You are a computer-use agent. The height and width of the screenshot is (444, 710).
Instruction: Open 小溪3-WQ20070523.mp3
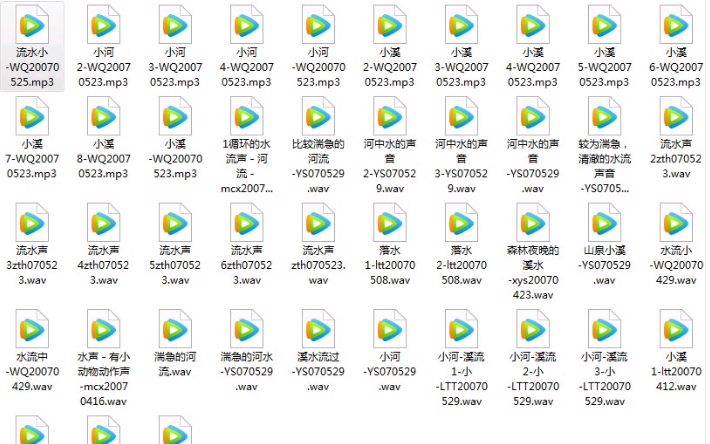tap(462, 22)
